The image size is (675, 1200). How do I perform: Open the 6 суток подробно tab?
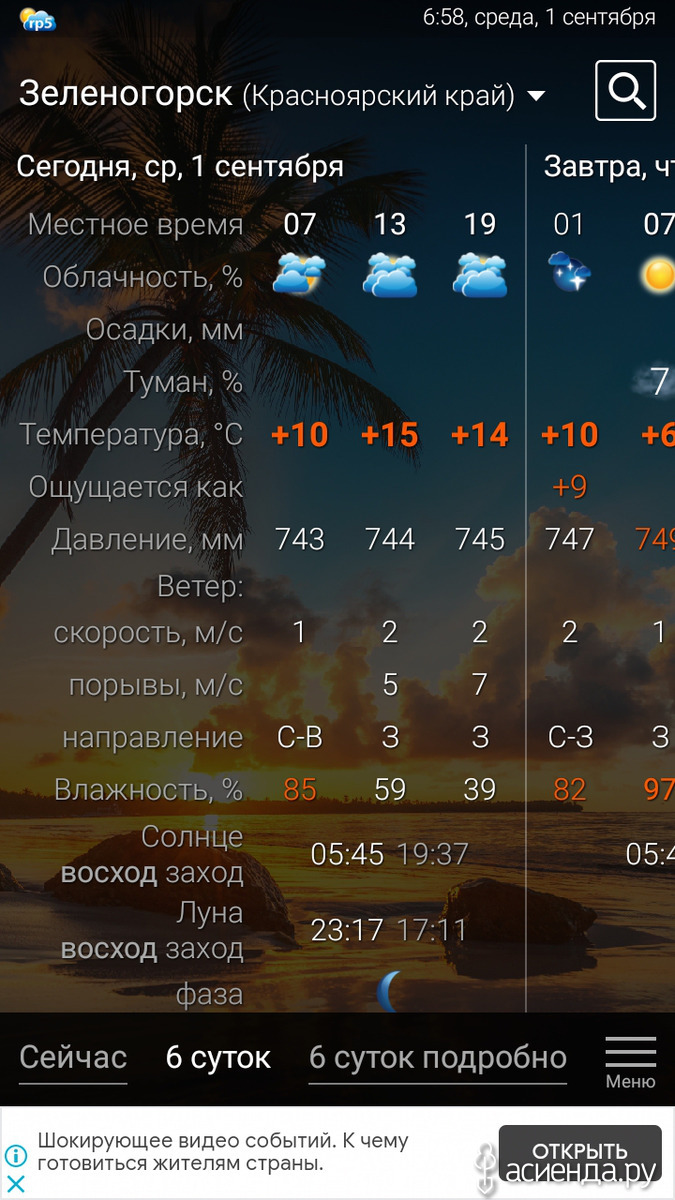[x=438, y=1058]
